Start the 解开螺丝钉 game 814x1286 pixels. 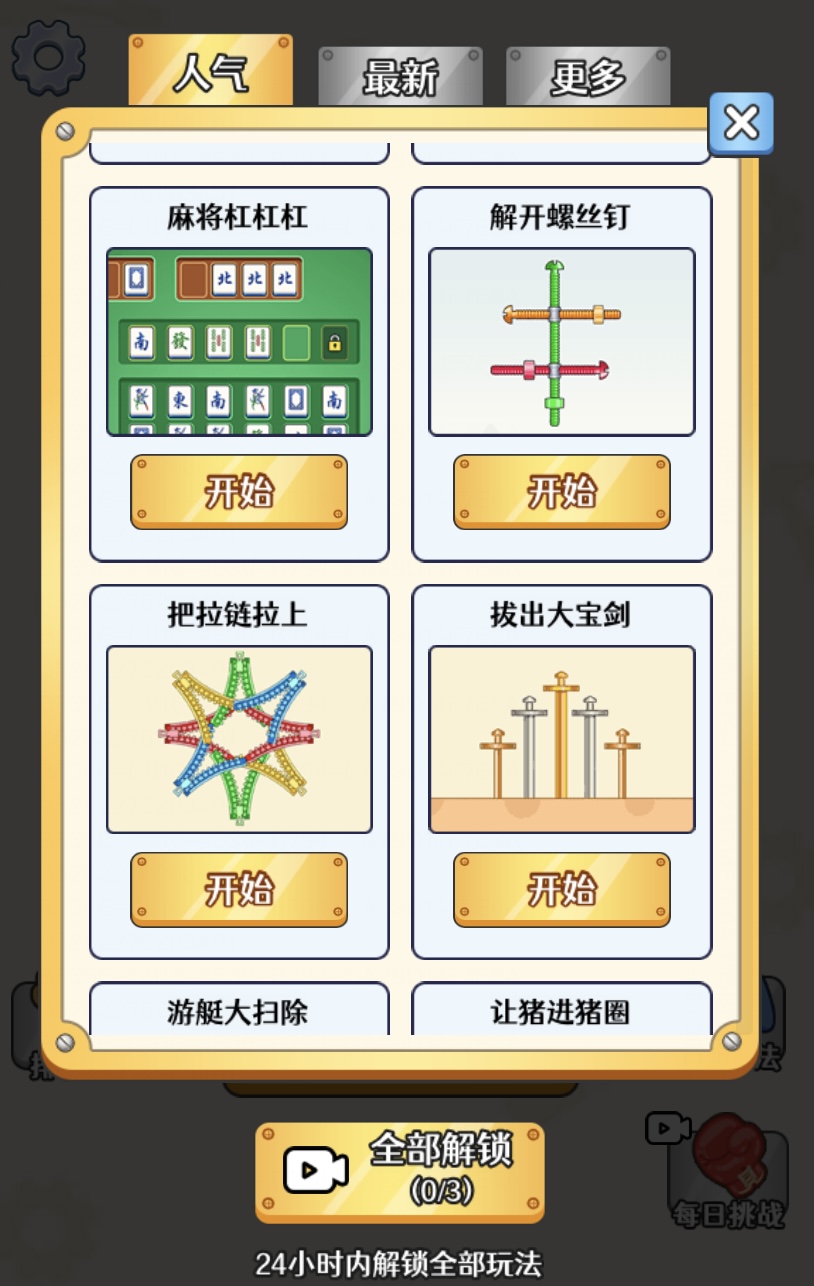tap(561, 492)
